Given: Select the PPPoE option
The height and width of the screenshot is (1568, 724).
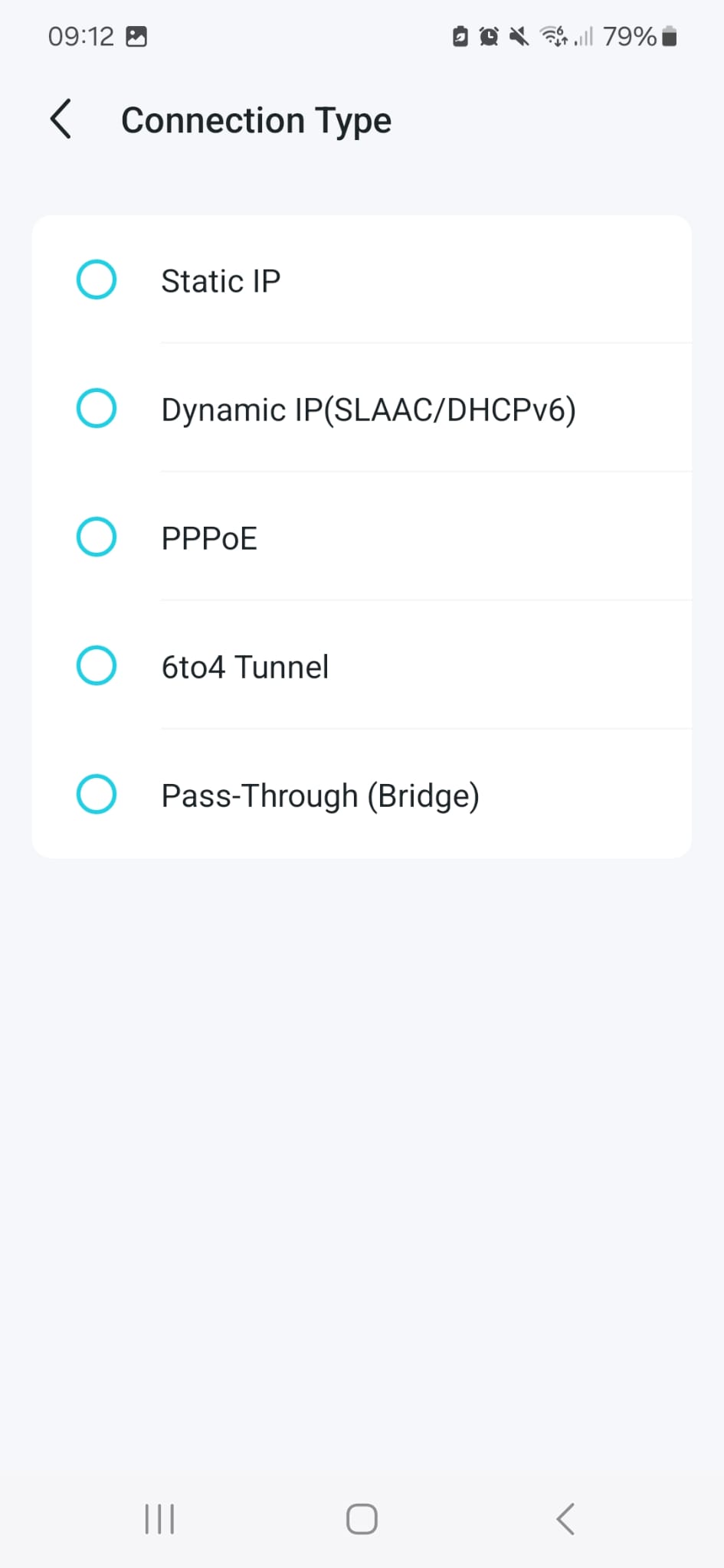Looking at the screenshot, I should point(96,536).
